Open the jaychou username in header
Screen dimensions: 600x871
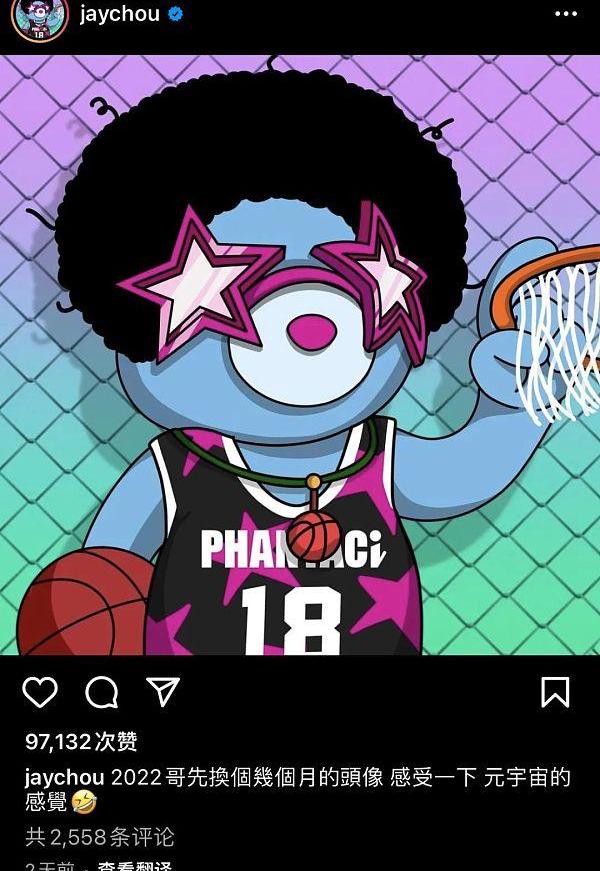(118, 15)
